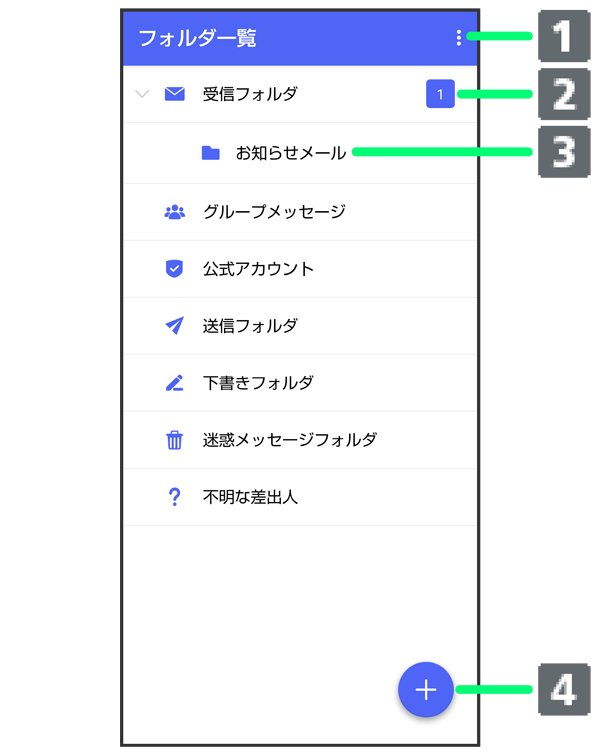Open 下書きフォルダ drafts
Image resolution: width=600 pixels, height=755 pixels.
258,383
